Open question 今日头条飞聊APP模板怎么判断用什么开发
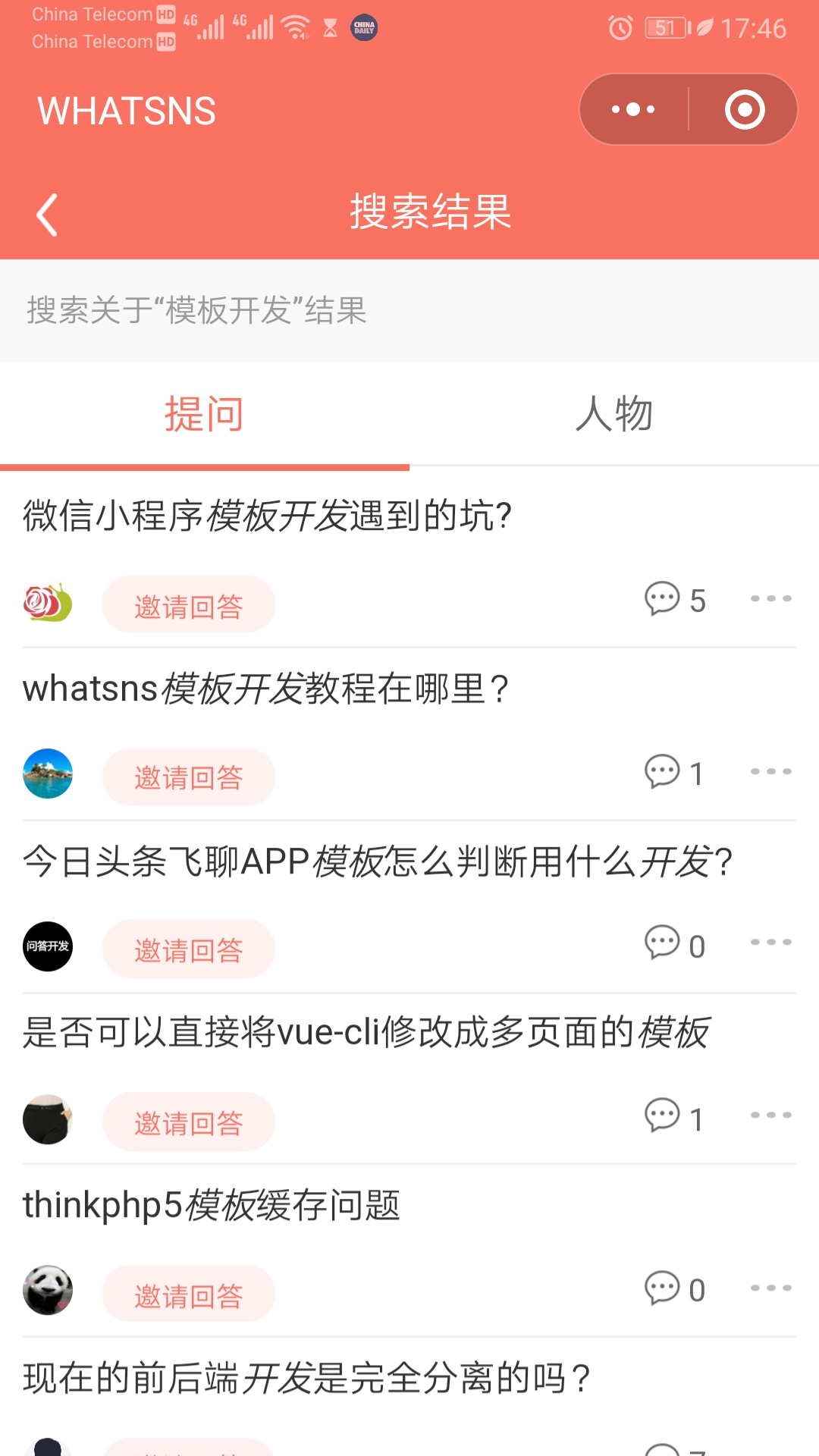819x1456 pixels. click(378, 862)
